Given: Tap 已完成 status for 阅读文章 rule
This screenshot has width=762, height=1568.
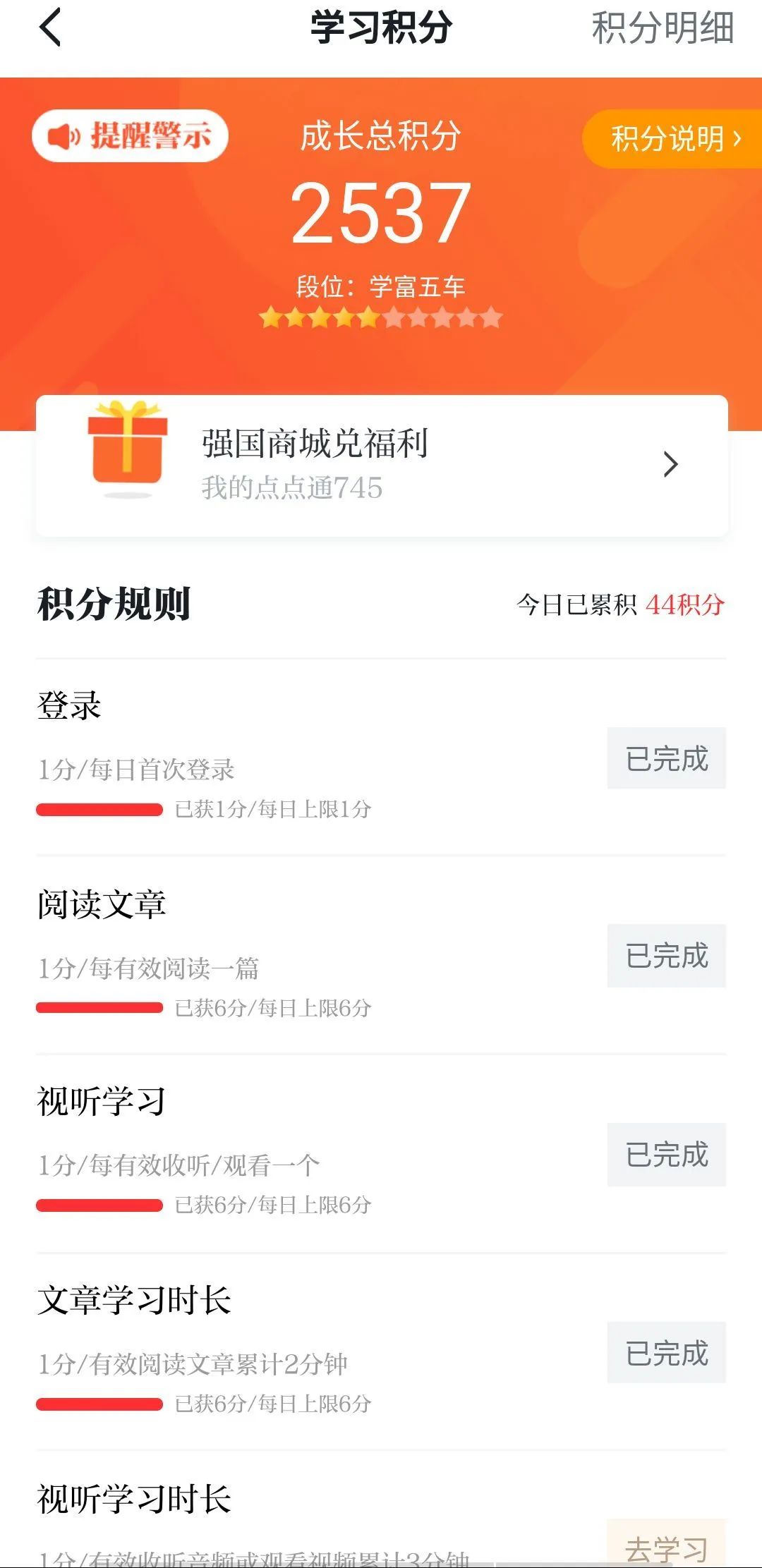Looking at the screenshot, I should (666, 956).
